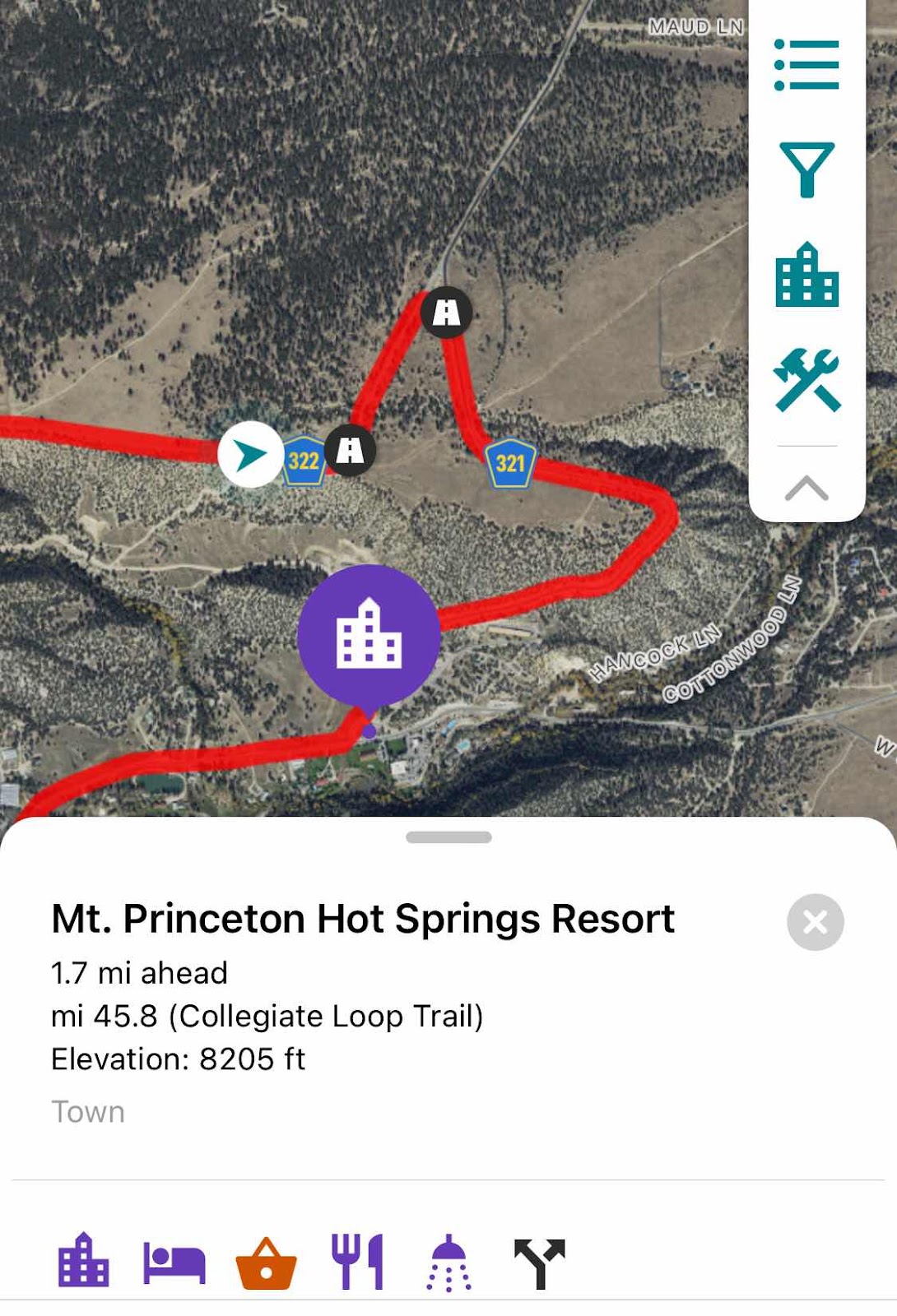Tap the upper road waypoint marker

click(447, 313)
